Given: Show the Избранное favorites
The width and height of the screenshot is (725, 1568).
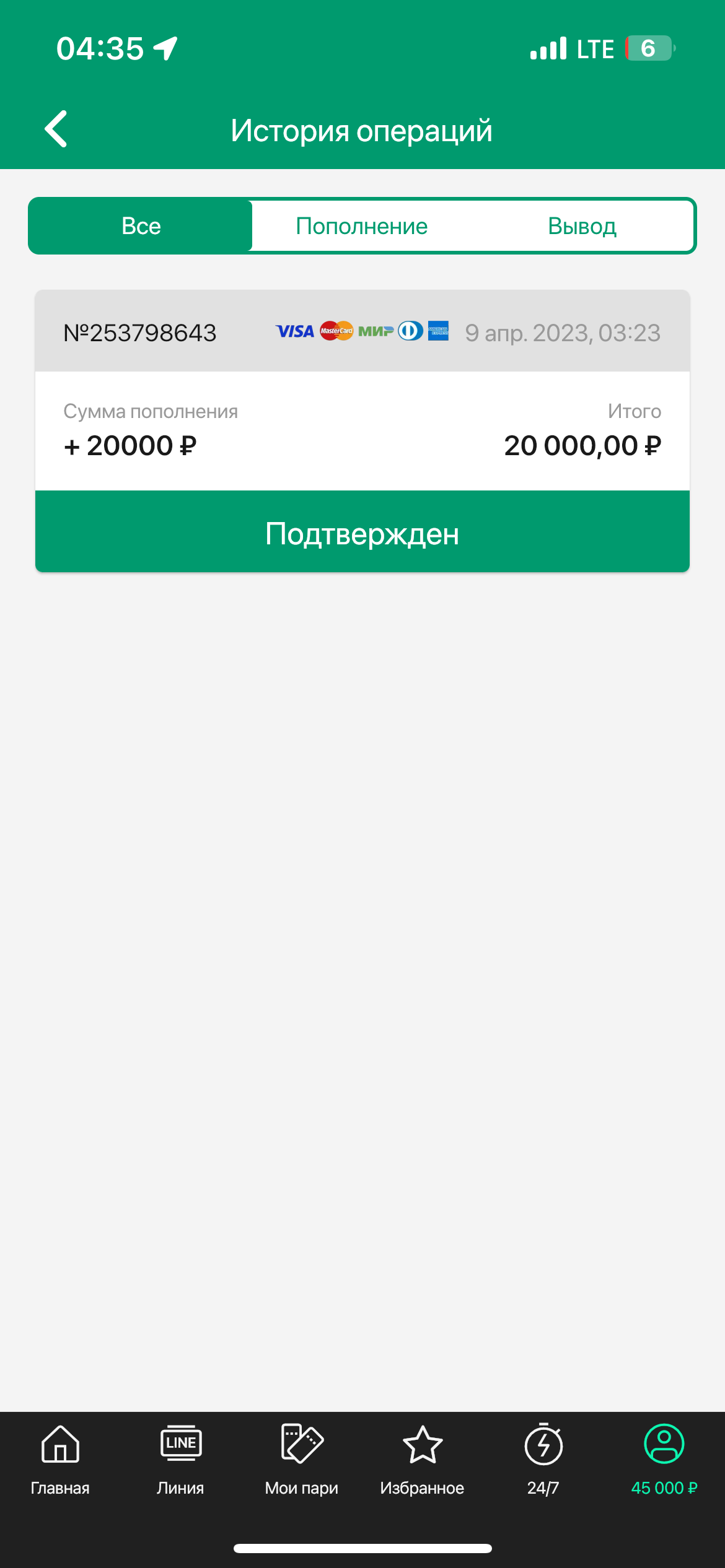Looking at the screenshot, I should [422, 1458].
